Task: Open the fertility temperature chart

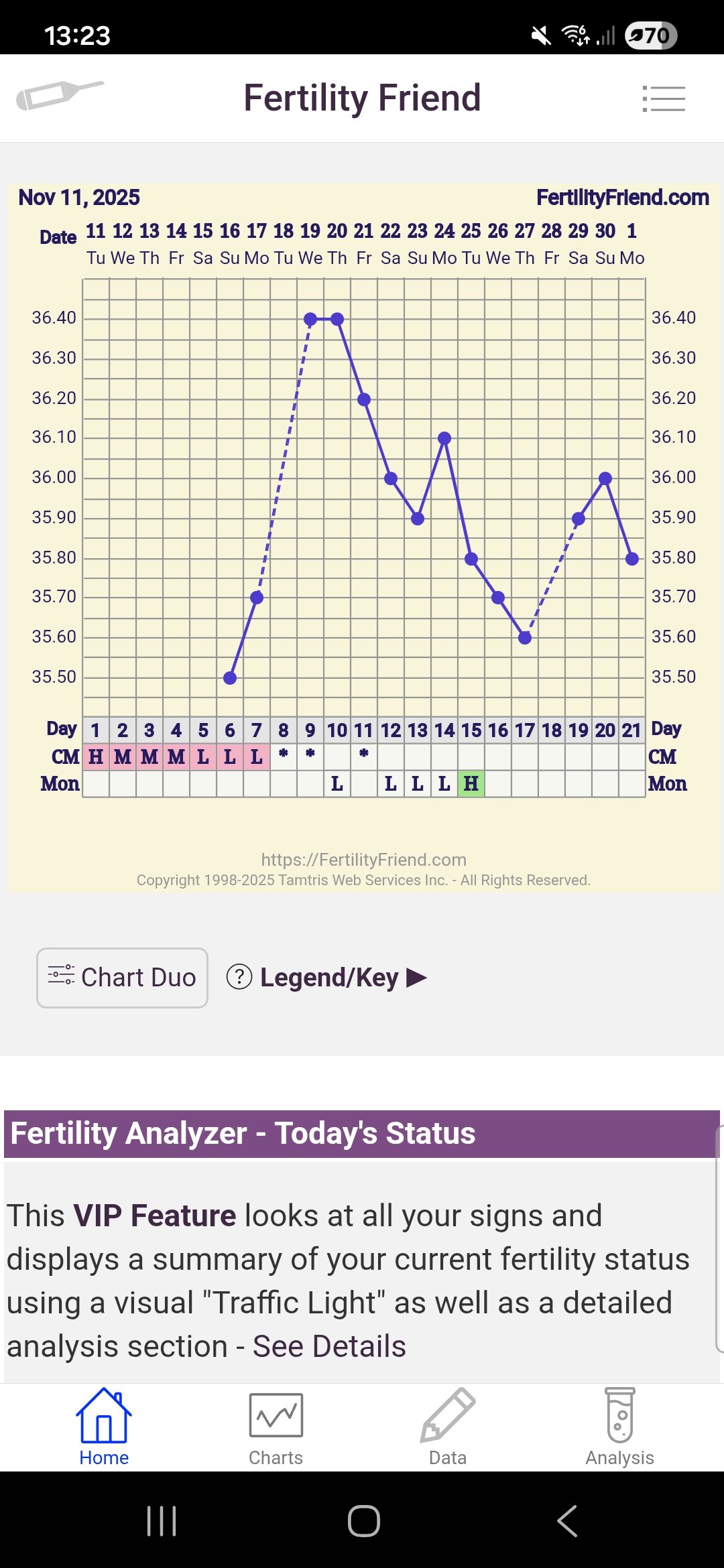Action: pyautogui.click(x=363, y=496)
